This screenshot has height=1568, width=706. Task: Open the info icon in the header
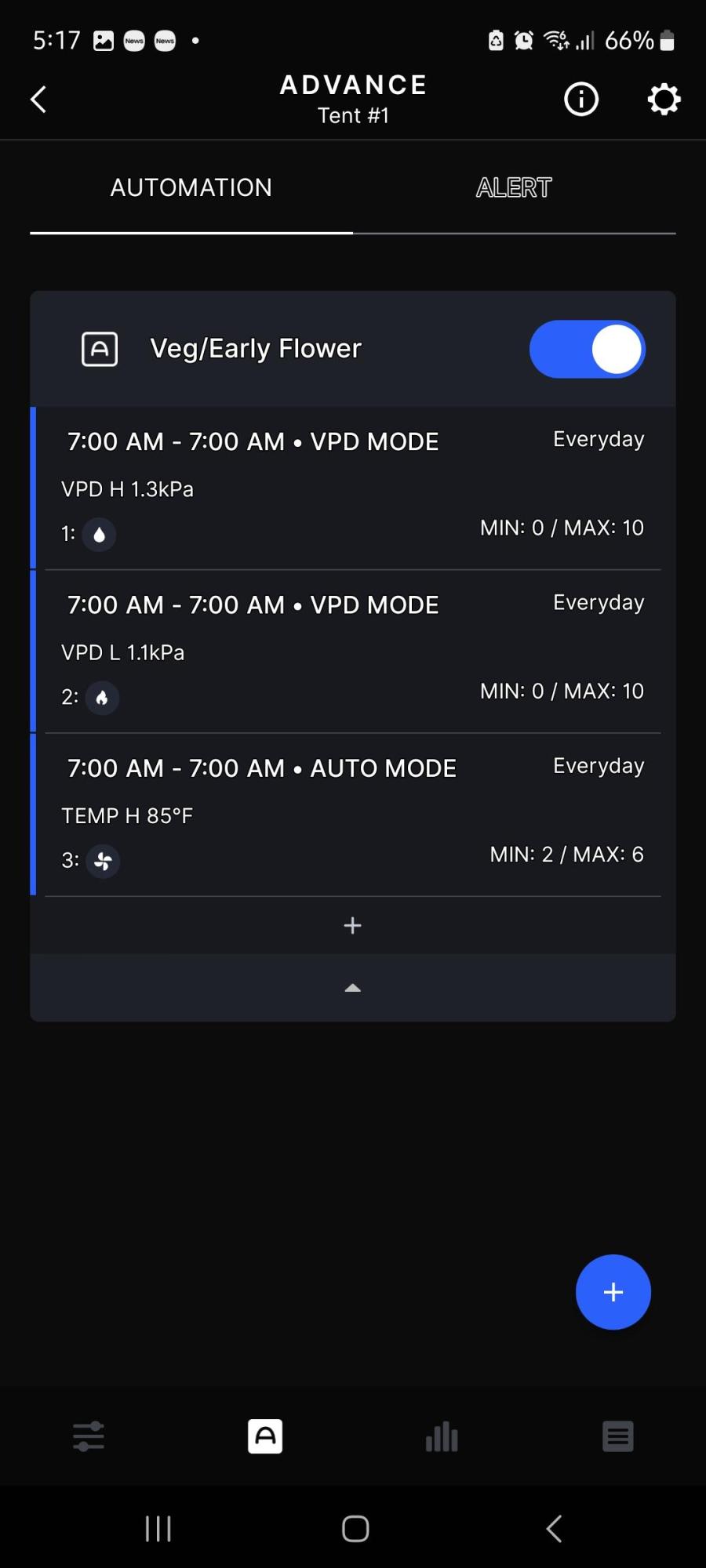click(581, 100)
